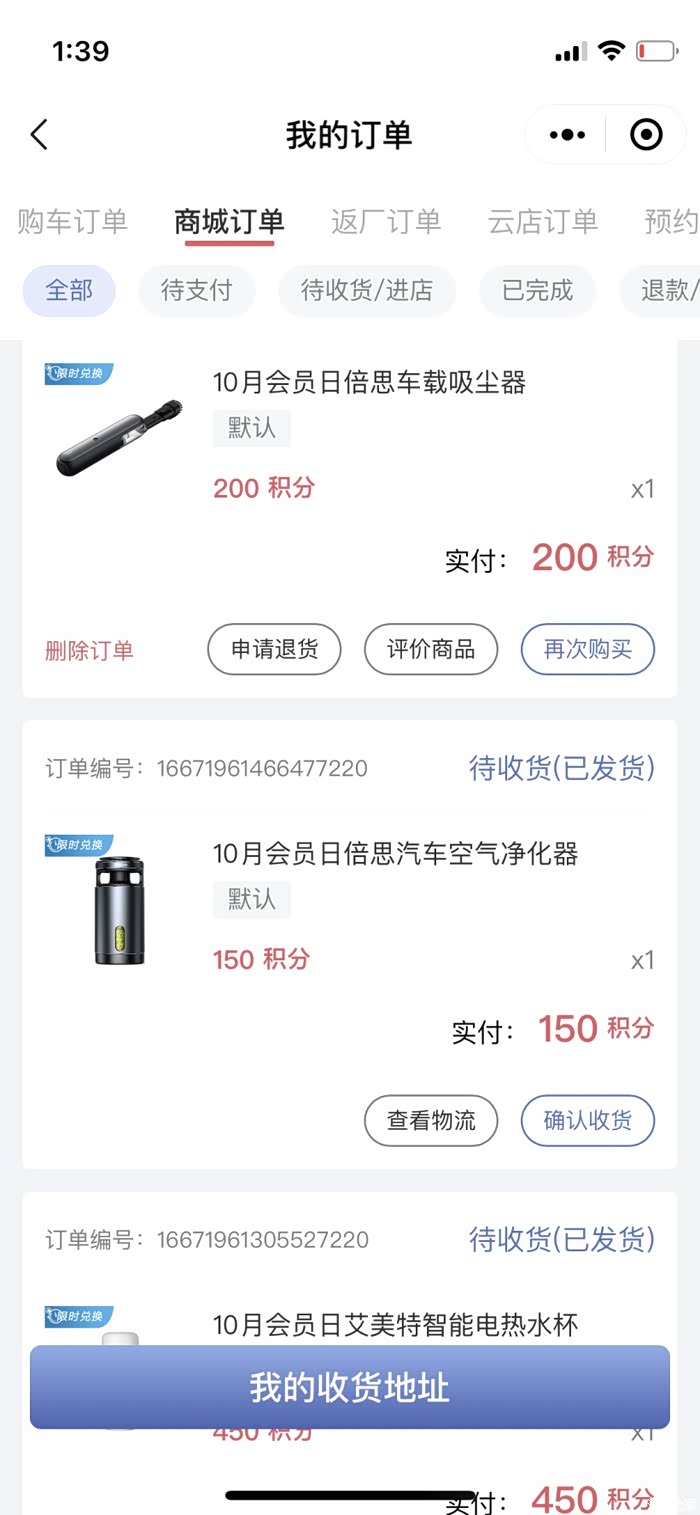Tap 查看物流 for the air purifier order
This screenshot has width=700, height=1515.
431,1121
